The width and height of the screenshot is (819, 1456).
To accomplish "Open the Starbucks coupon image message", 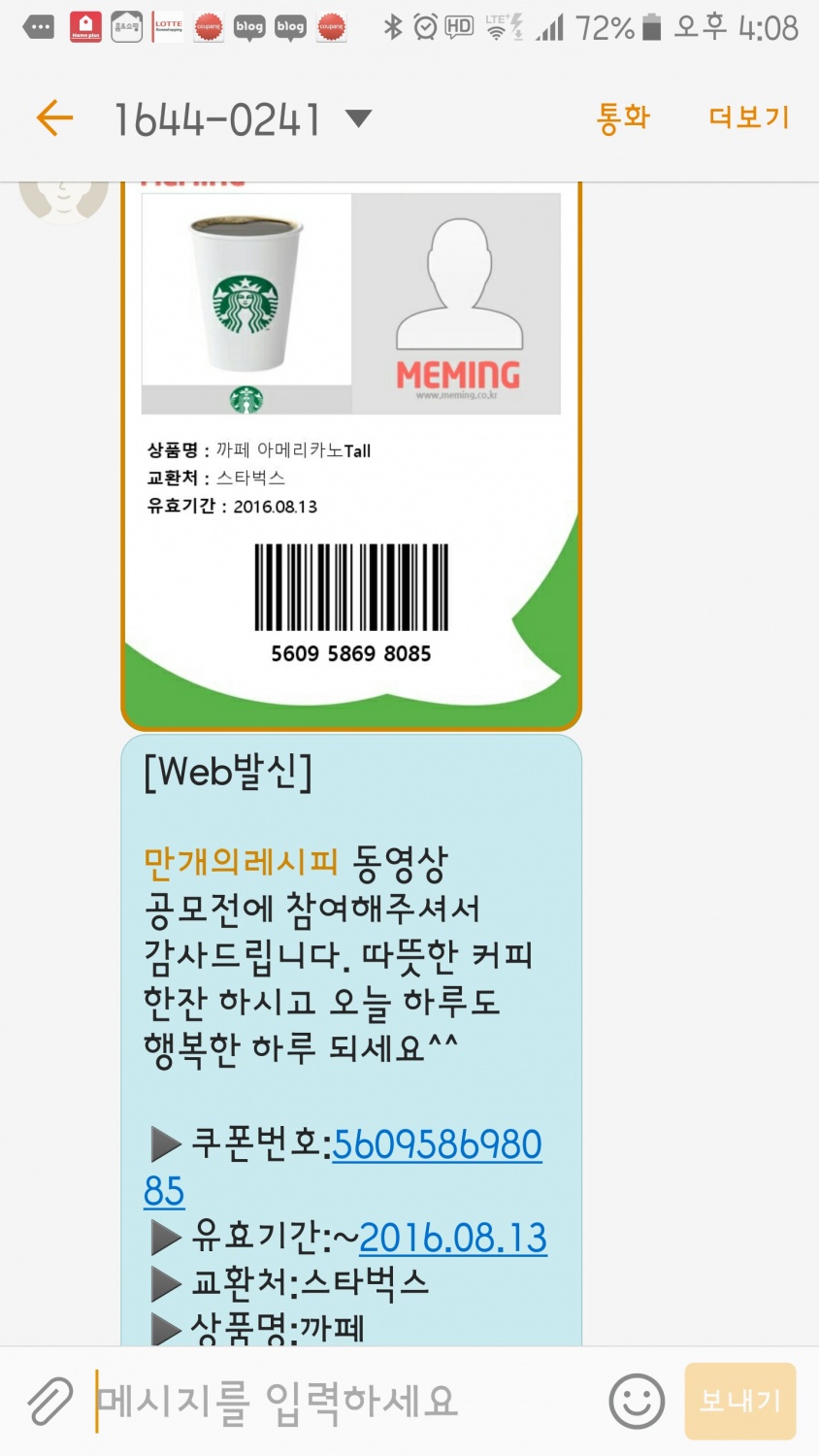I will click(350, 437).
